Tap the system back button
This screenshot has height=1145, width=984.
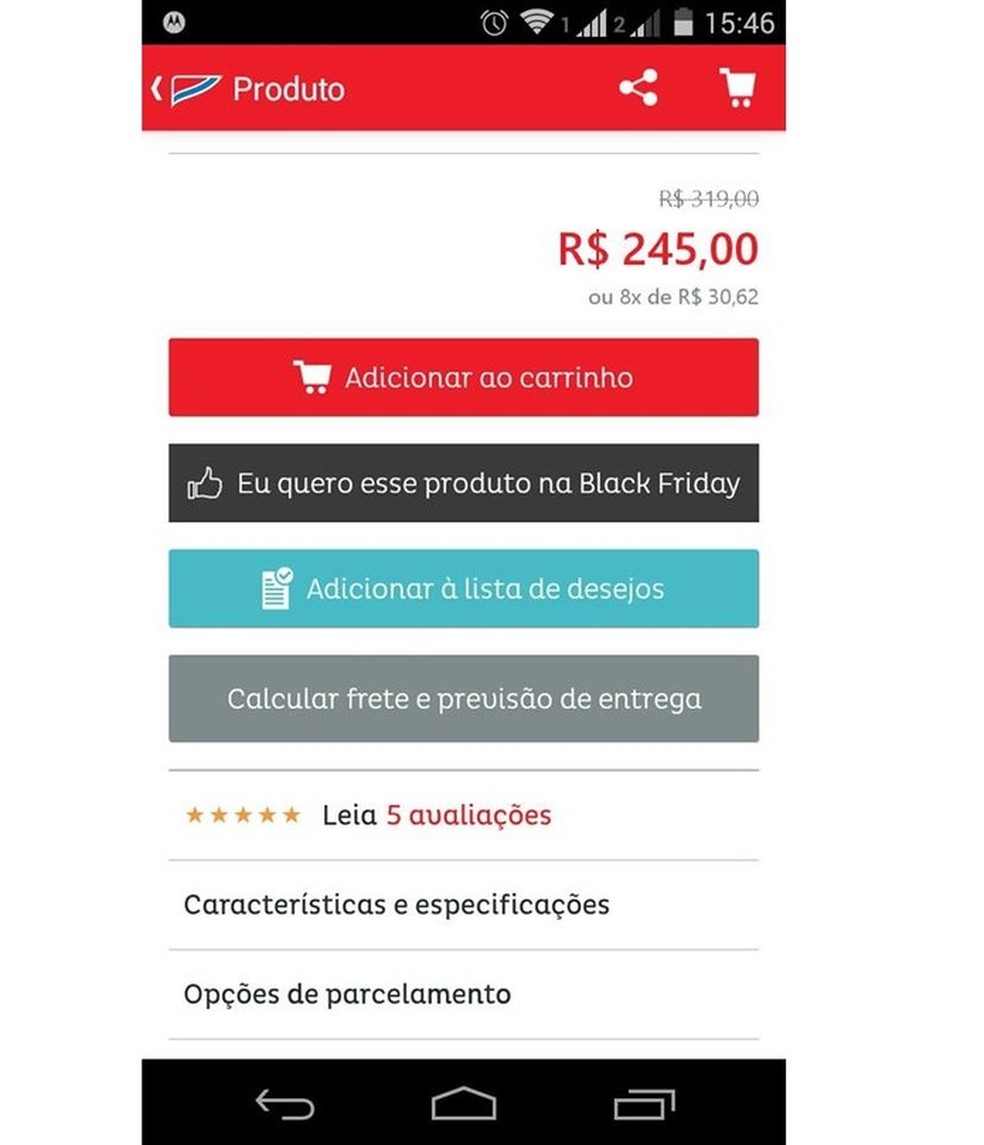click(x=285, y=1103)
